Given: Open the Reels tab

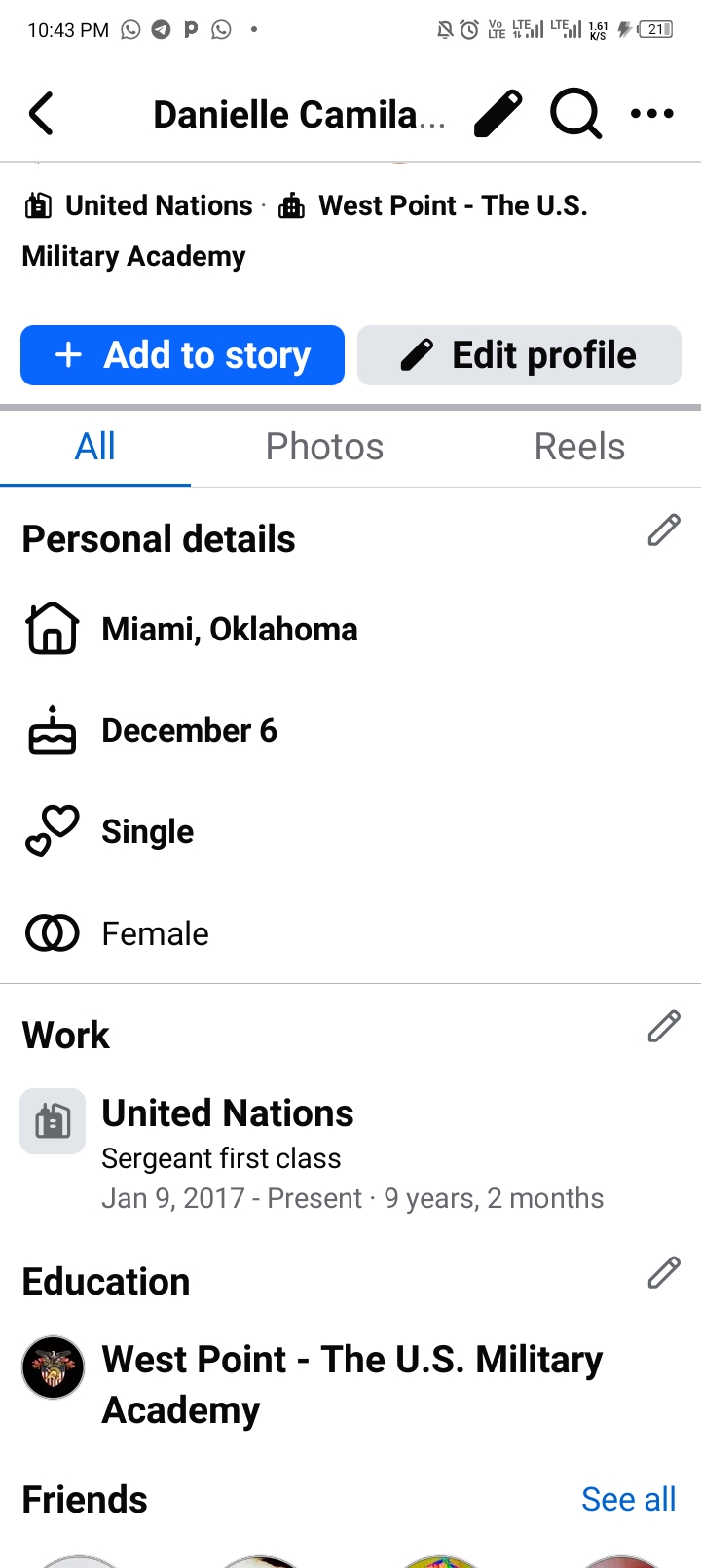Looking at the screenshot, I should click(578, 446).
